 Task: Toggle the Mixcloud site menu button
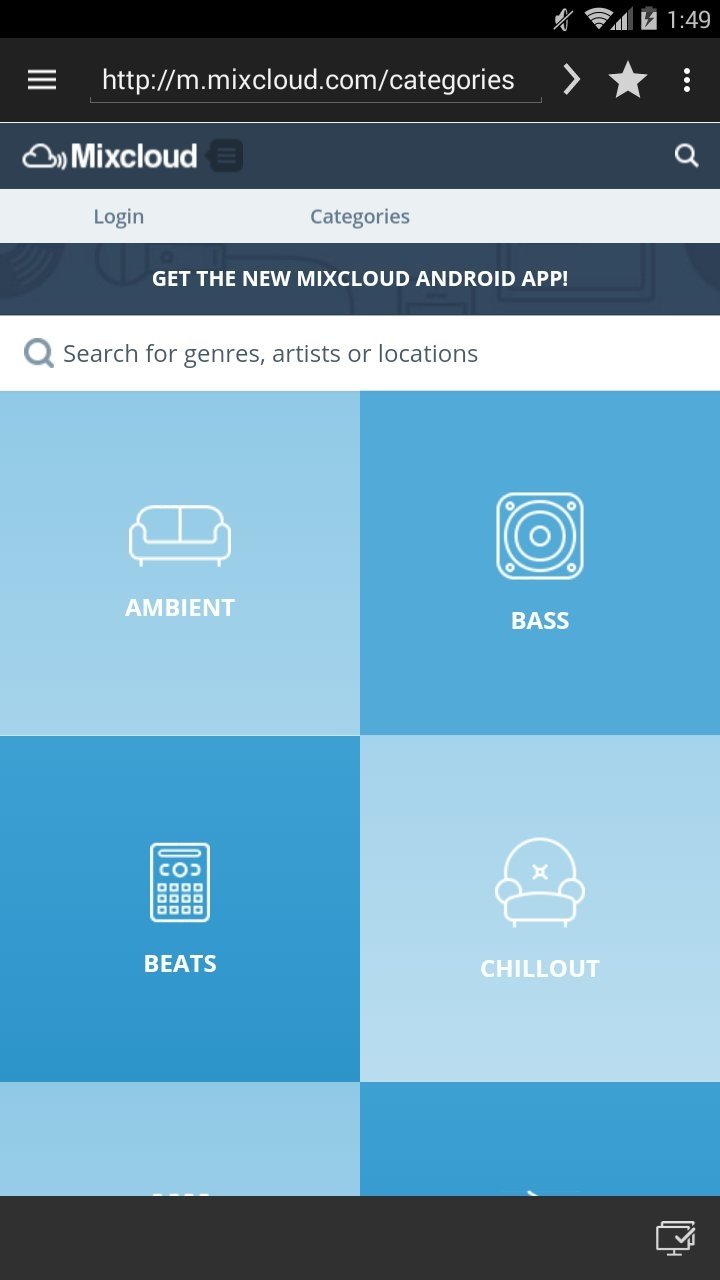click(226, 156)
